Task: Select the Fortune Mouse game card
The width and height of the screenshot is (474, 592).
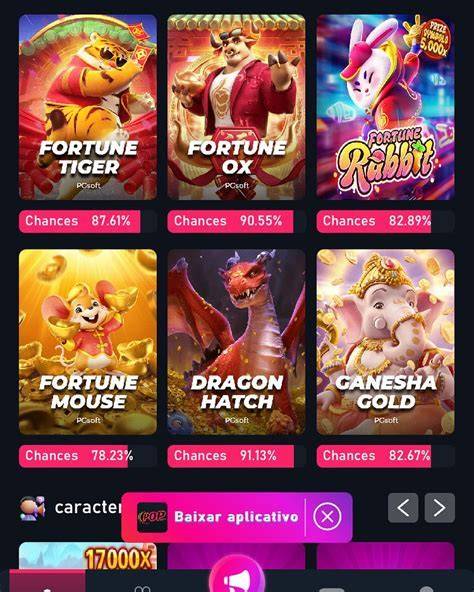Action: (88, 342)
